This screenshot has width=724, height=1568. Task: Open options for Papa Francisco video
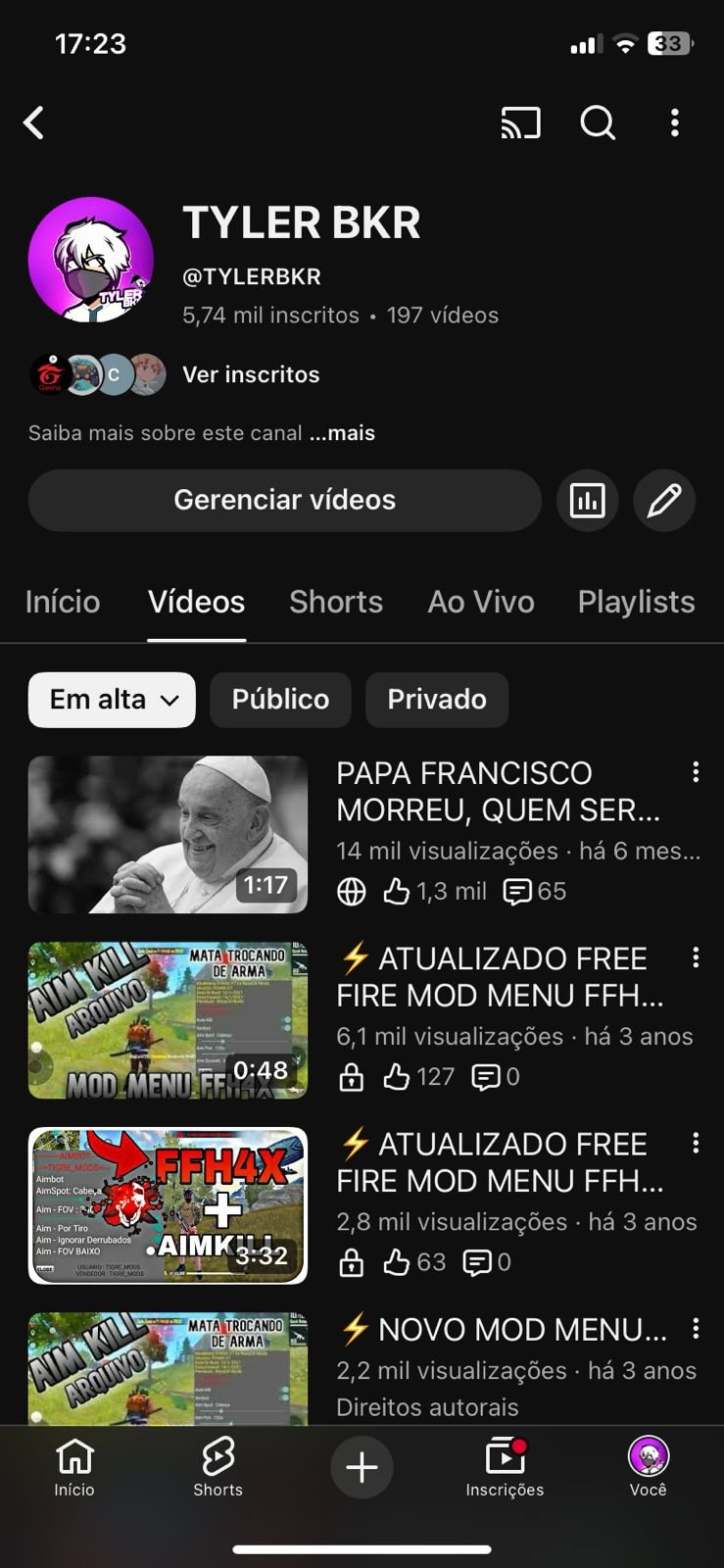696,772
